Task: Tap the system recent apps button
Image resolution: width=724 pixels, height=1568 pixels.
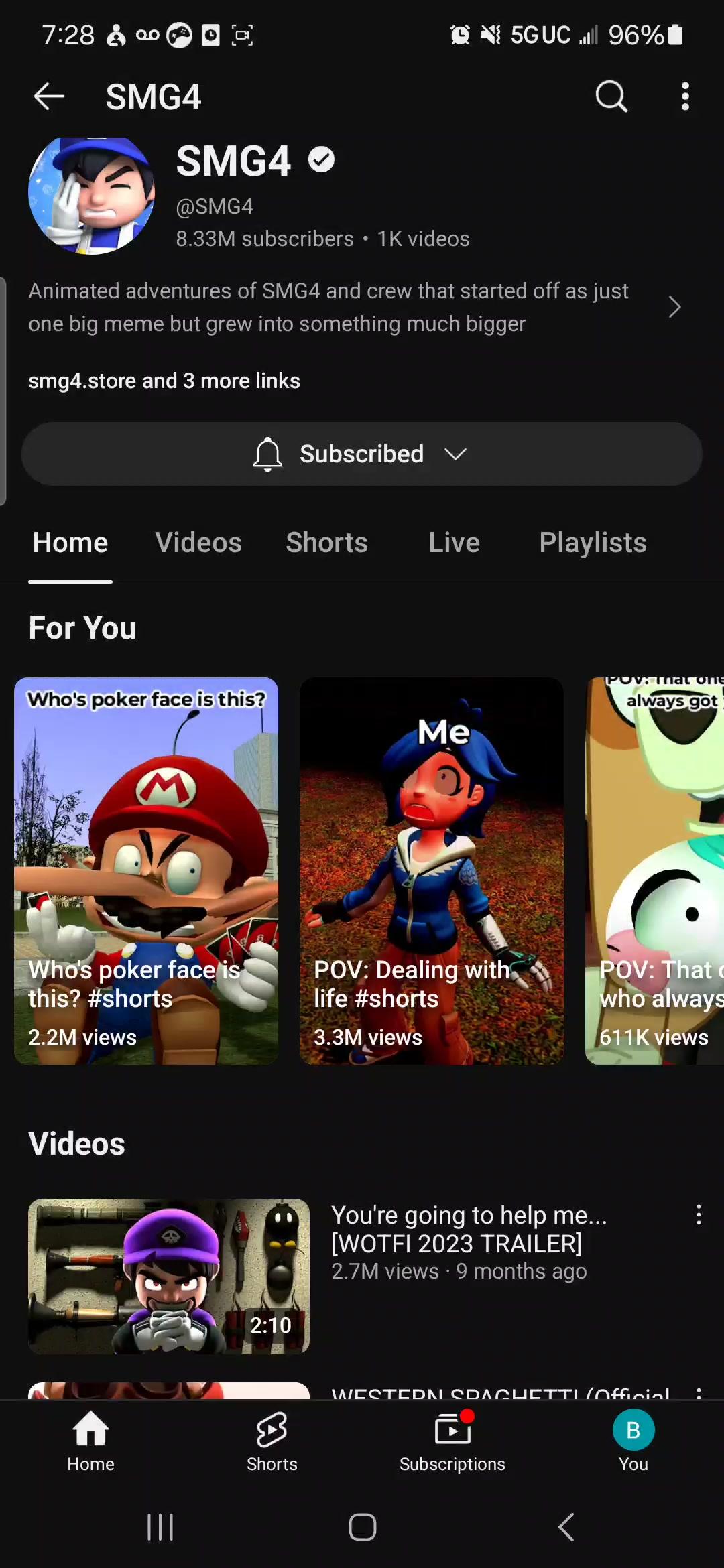Action: [x=160, y=1527]
